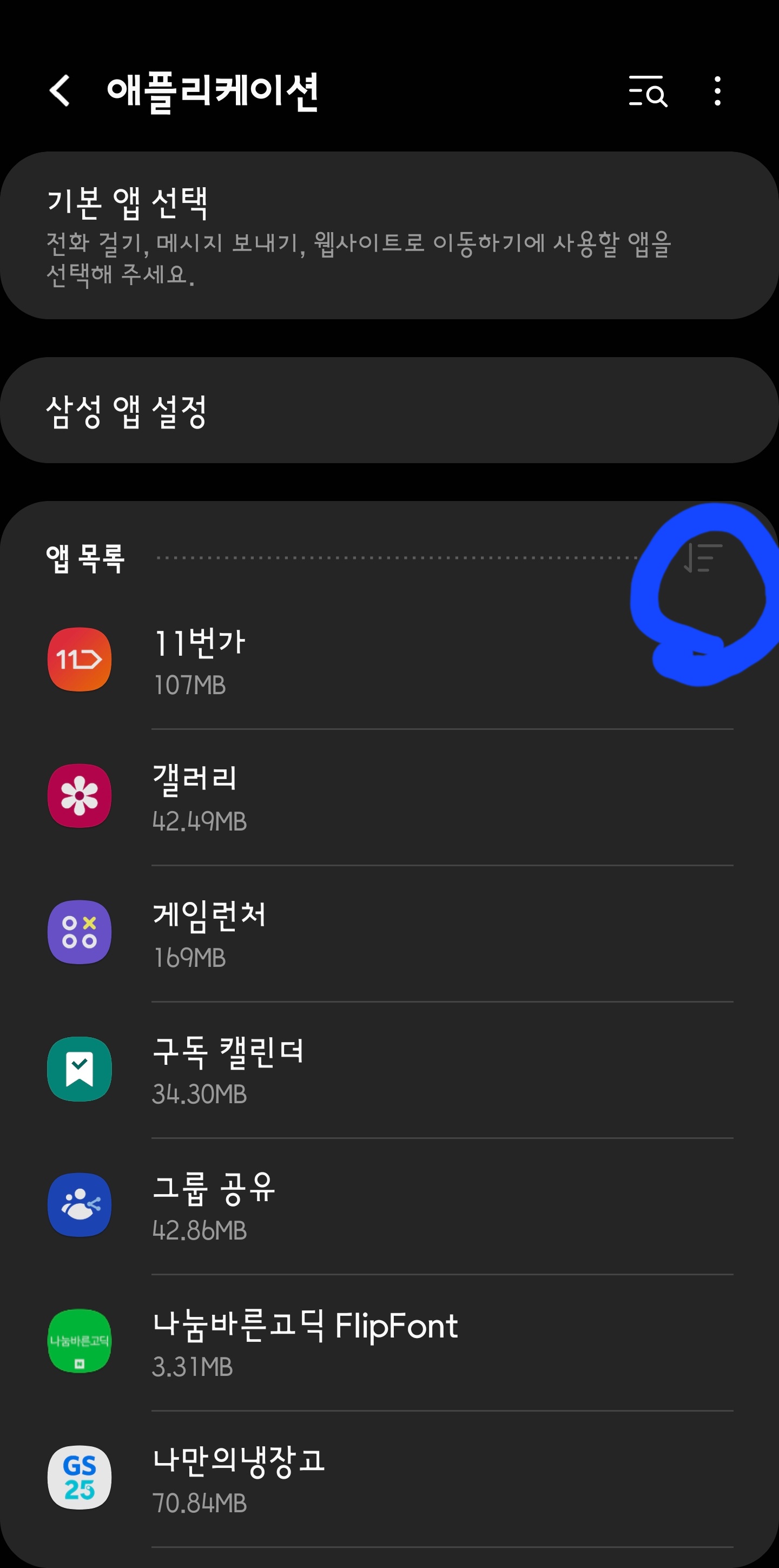The image size is (779, 1568).
Task: Open app info for 11번가
Action: [x=389, y=661]
